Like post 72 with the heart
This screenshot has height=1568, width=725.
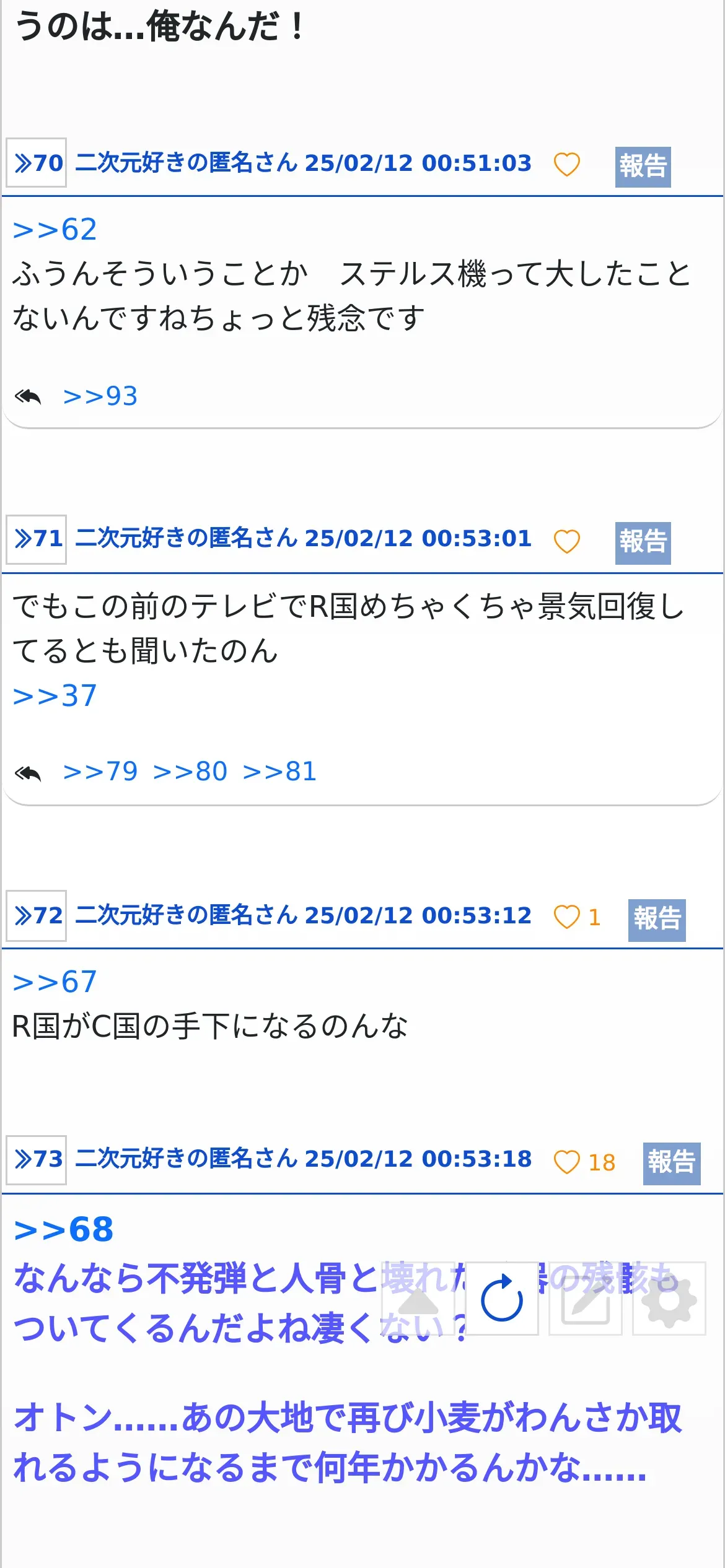tap(566, 917)
